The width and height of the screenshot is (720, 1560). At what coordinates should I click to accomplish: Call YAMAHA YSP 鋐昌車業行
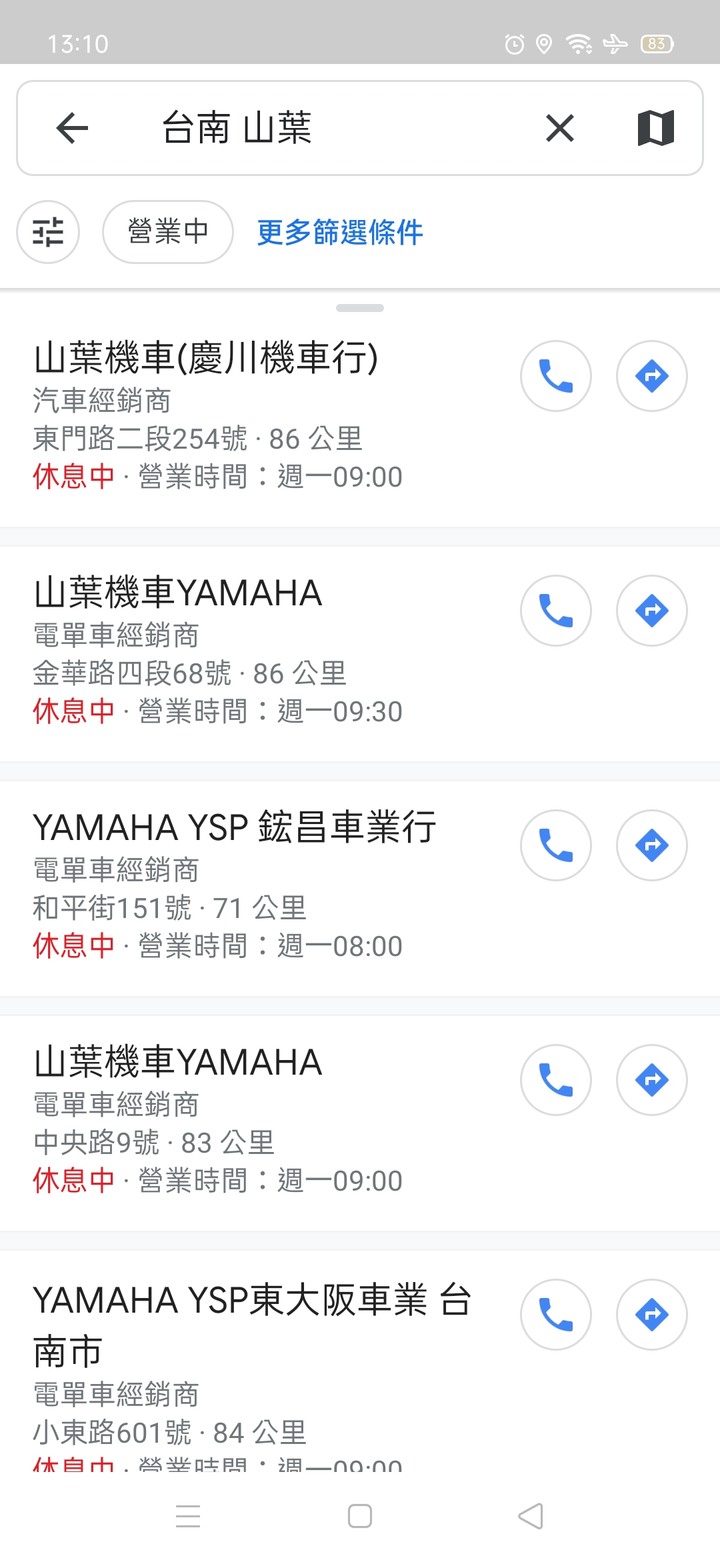(556, 845)
